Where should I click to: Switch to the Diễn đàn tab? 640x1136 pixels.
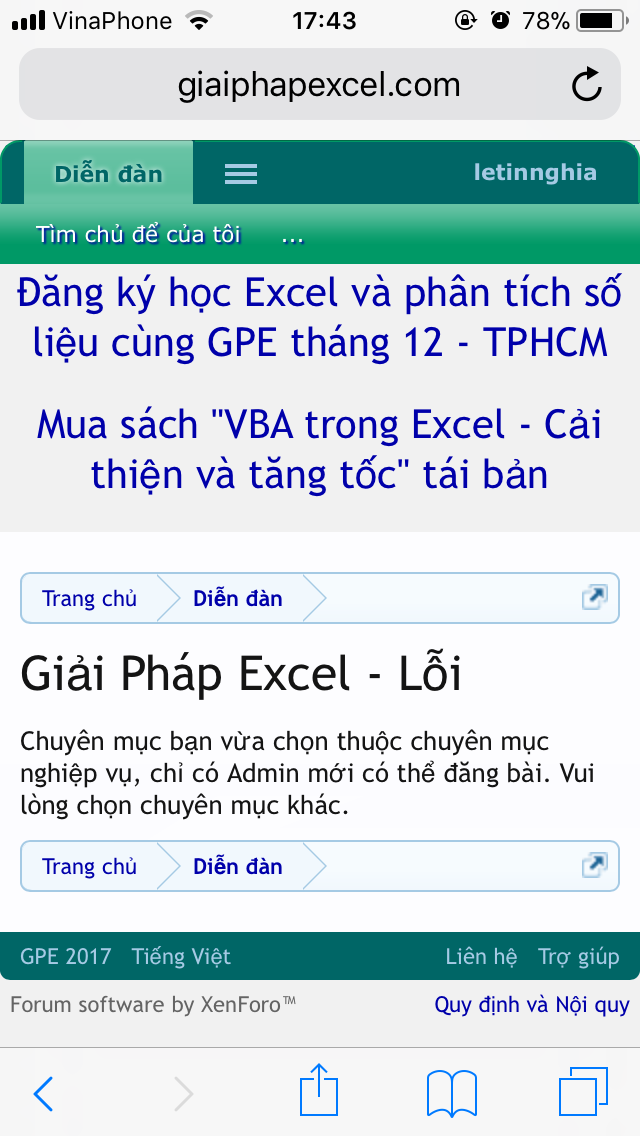coord(109,173)
